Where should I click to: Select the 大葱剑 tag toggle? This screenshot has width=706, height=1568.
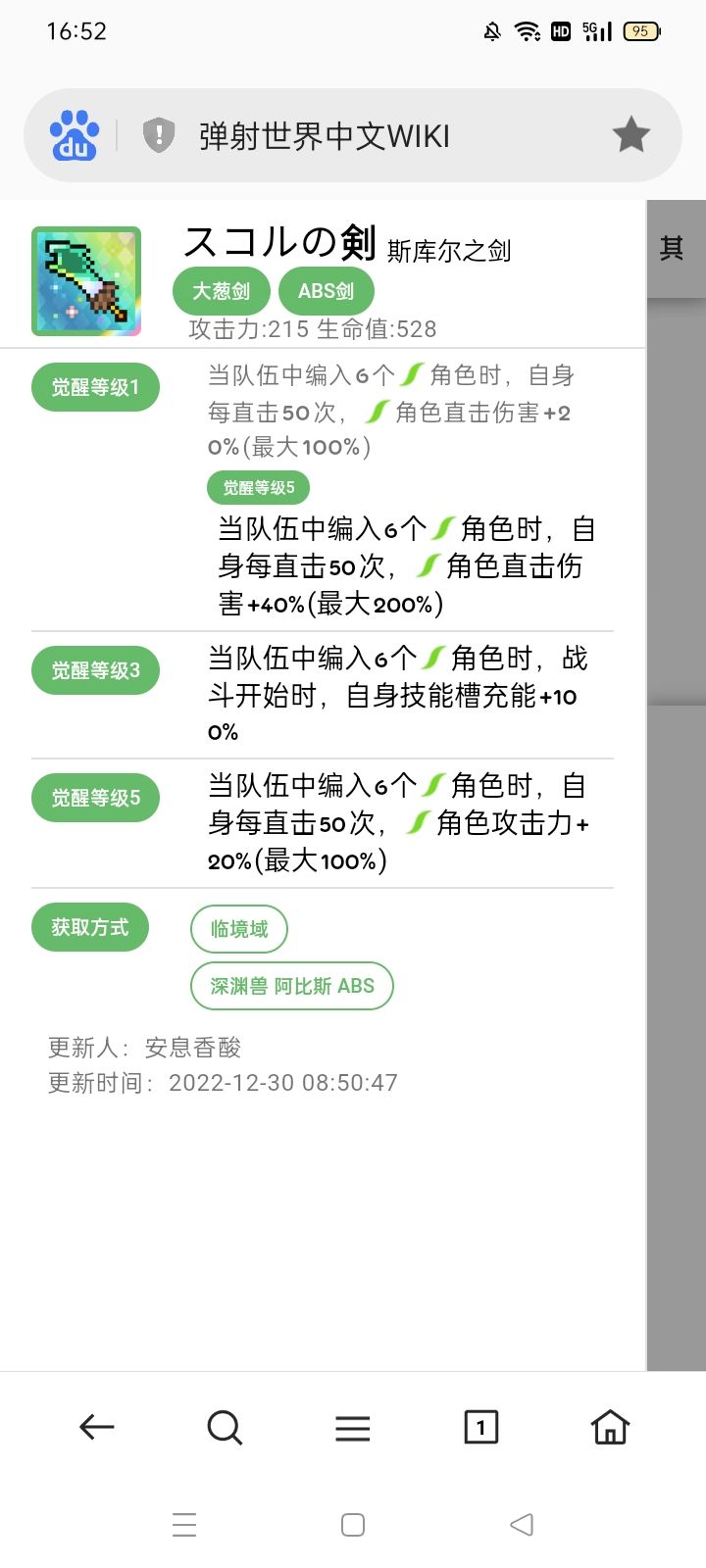221,291
